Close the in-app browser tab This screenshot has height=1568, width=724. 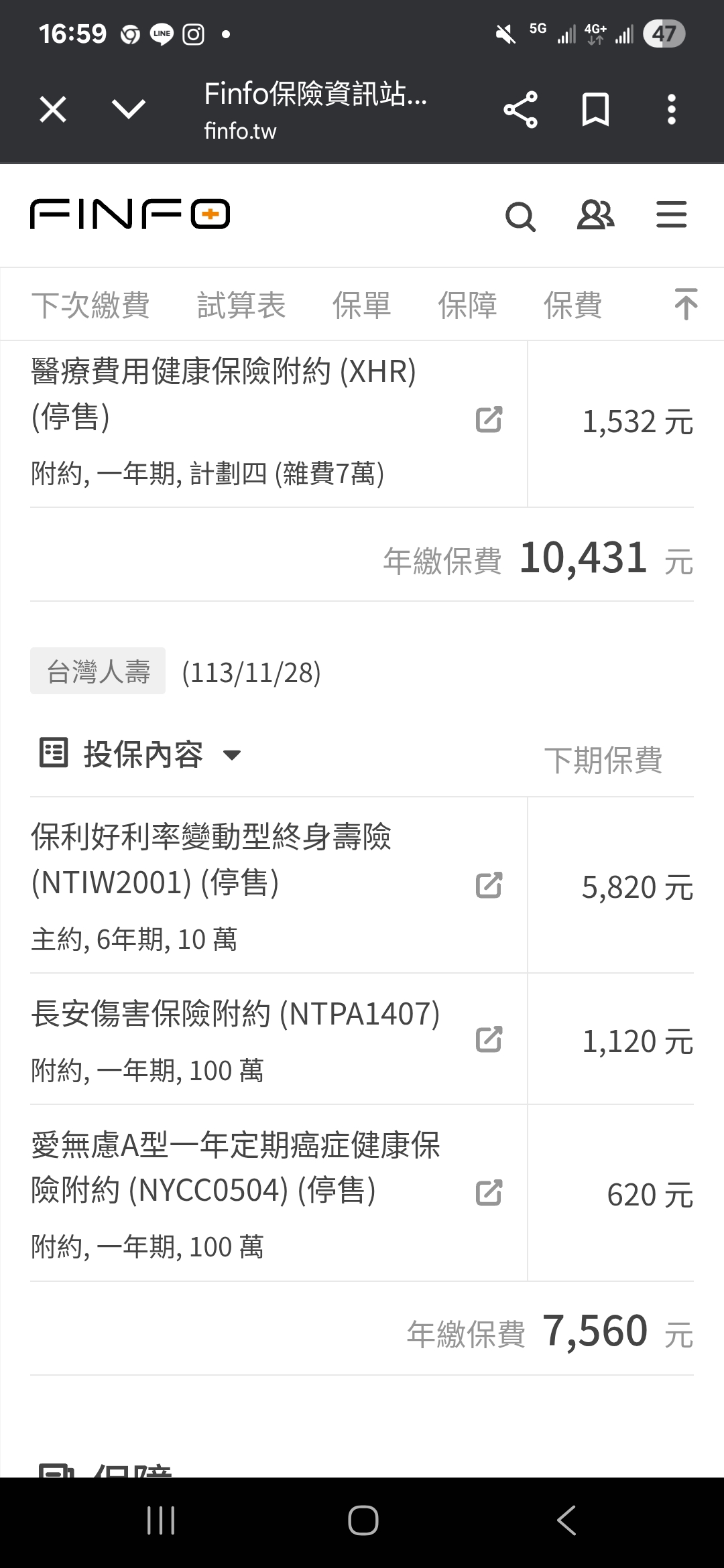click(x=53, y=109)
